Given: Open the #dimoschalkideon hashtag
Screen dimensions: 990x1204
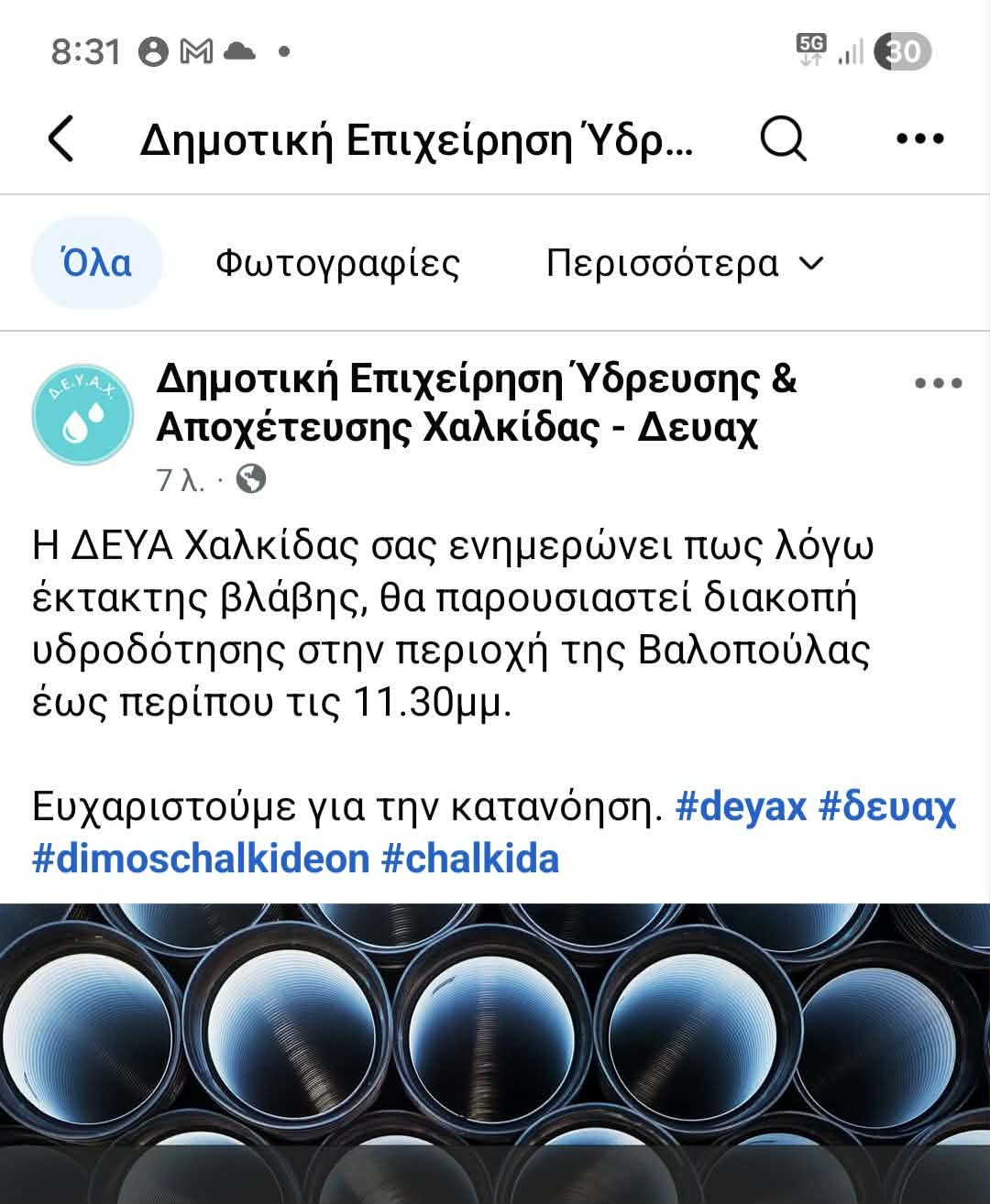Looking at the screenshot, I should (201, 859).
